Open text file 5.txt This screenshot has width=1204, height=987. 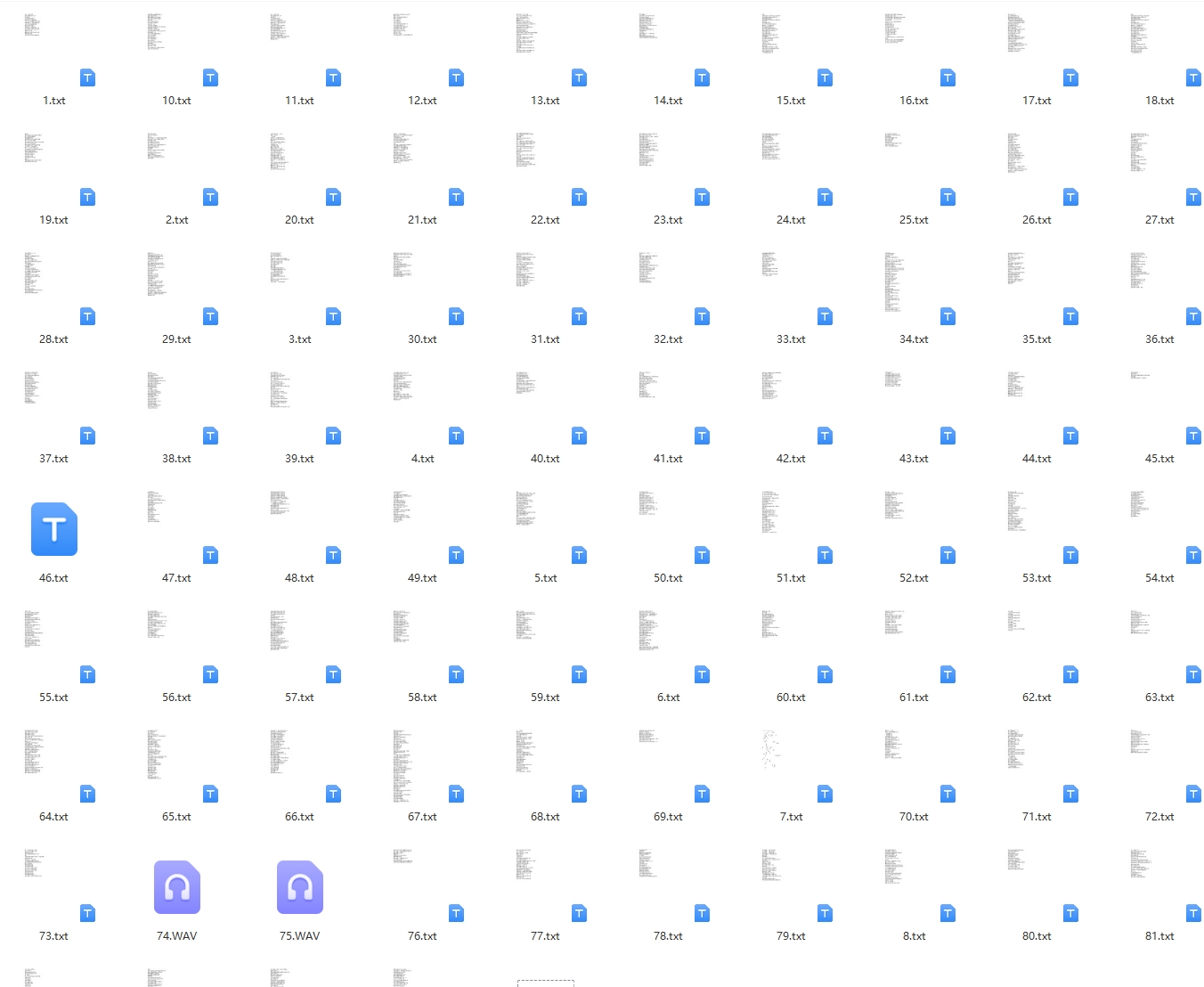pos(545,531)
